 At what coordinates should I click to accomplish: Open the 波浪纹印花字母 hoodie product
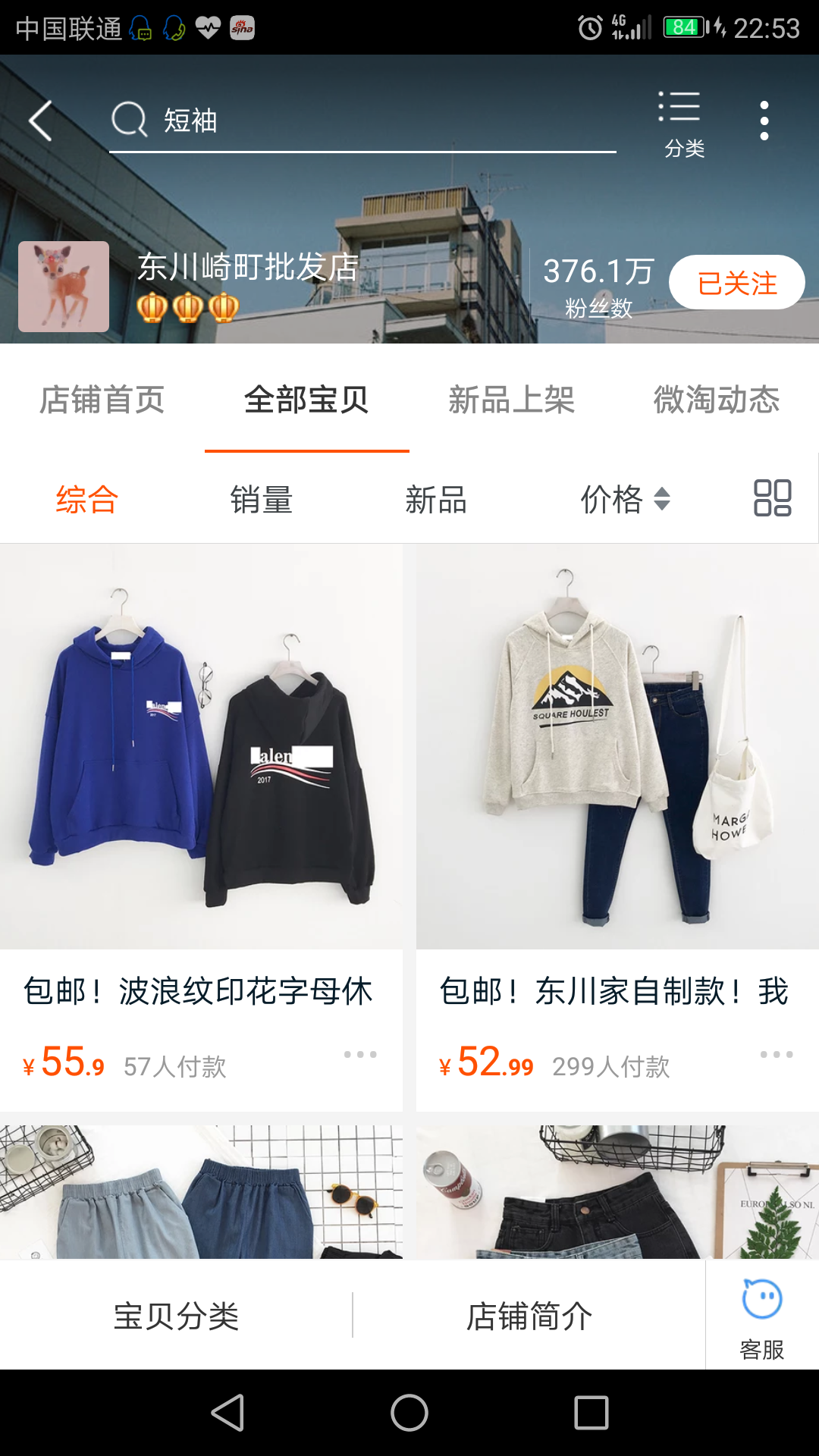click(x=201, y=747)
